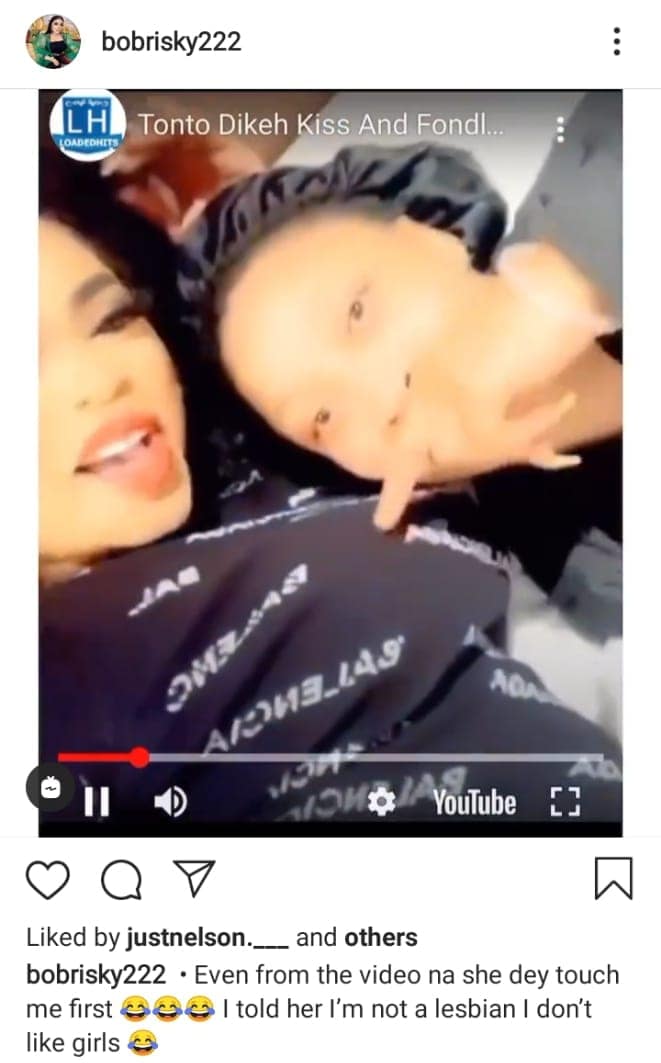Like this post with the heart icon
The width and height of the screenshot is (661, 1063).
point(48,879)
